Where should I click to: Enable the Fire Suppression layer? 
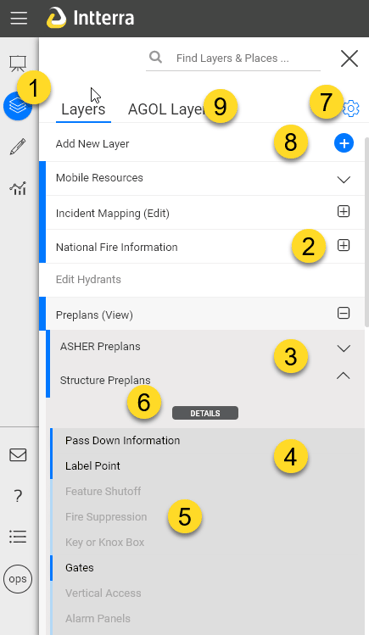point(106,517)
